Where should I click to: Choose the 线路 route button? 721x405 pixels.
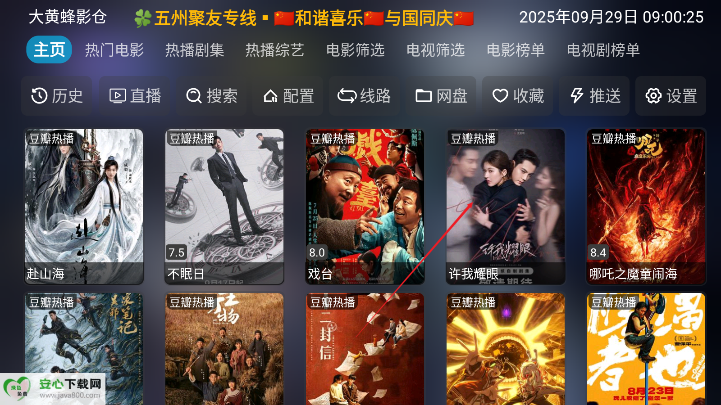pos(365,96)
